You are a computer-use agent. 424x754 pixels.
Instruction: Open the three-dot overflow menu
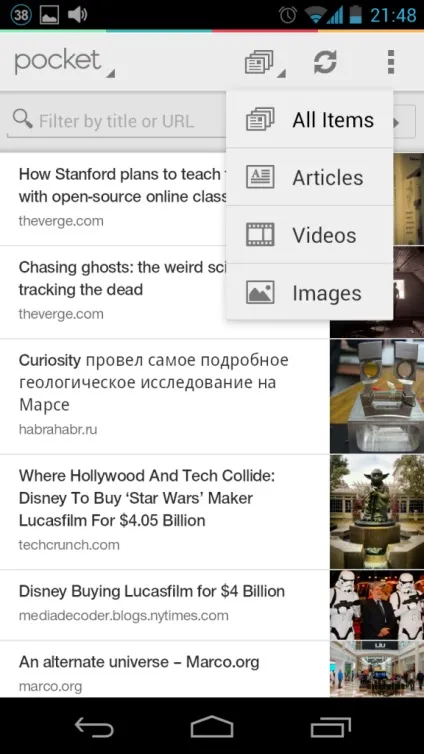391,63
